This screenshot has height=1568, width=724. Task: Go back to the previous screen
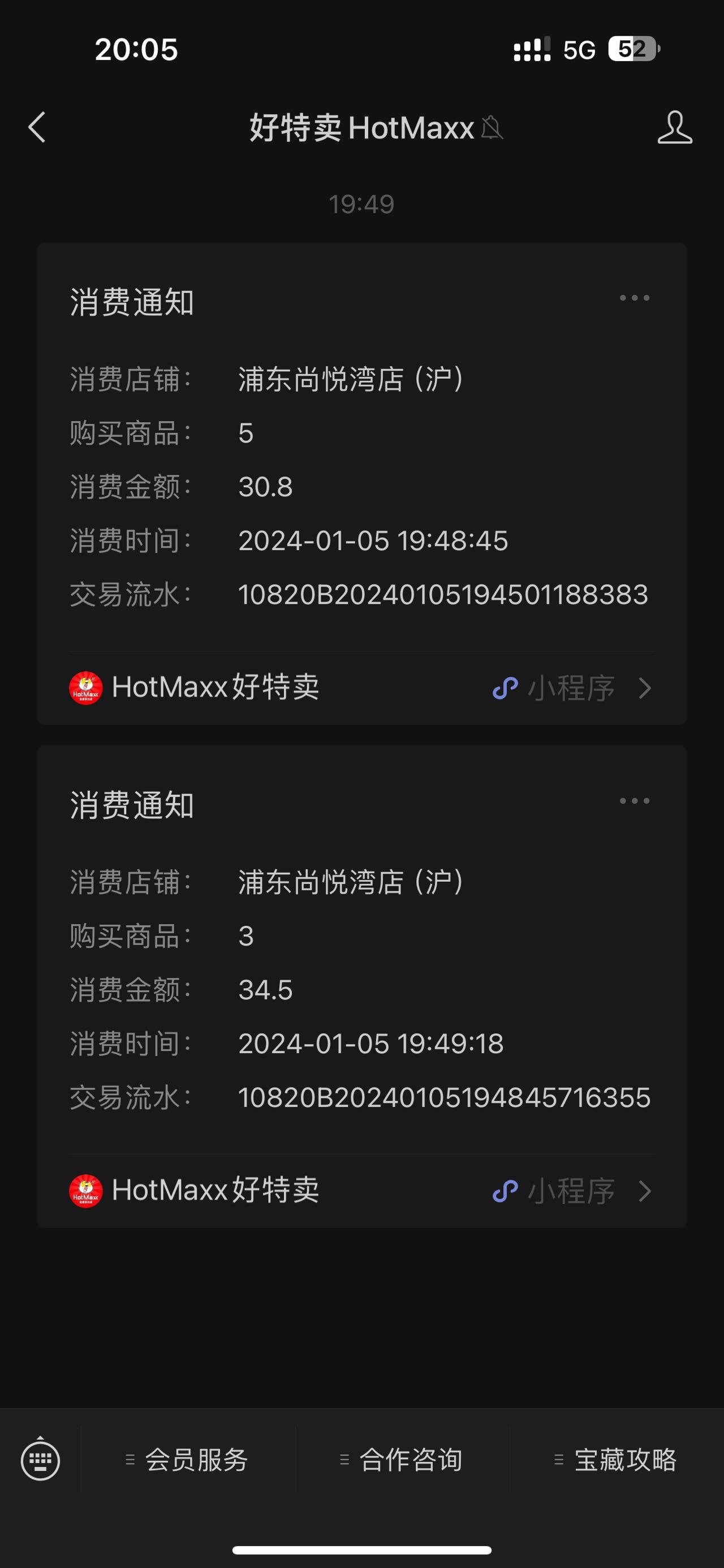37,128
